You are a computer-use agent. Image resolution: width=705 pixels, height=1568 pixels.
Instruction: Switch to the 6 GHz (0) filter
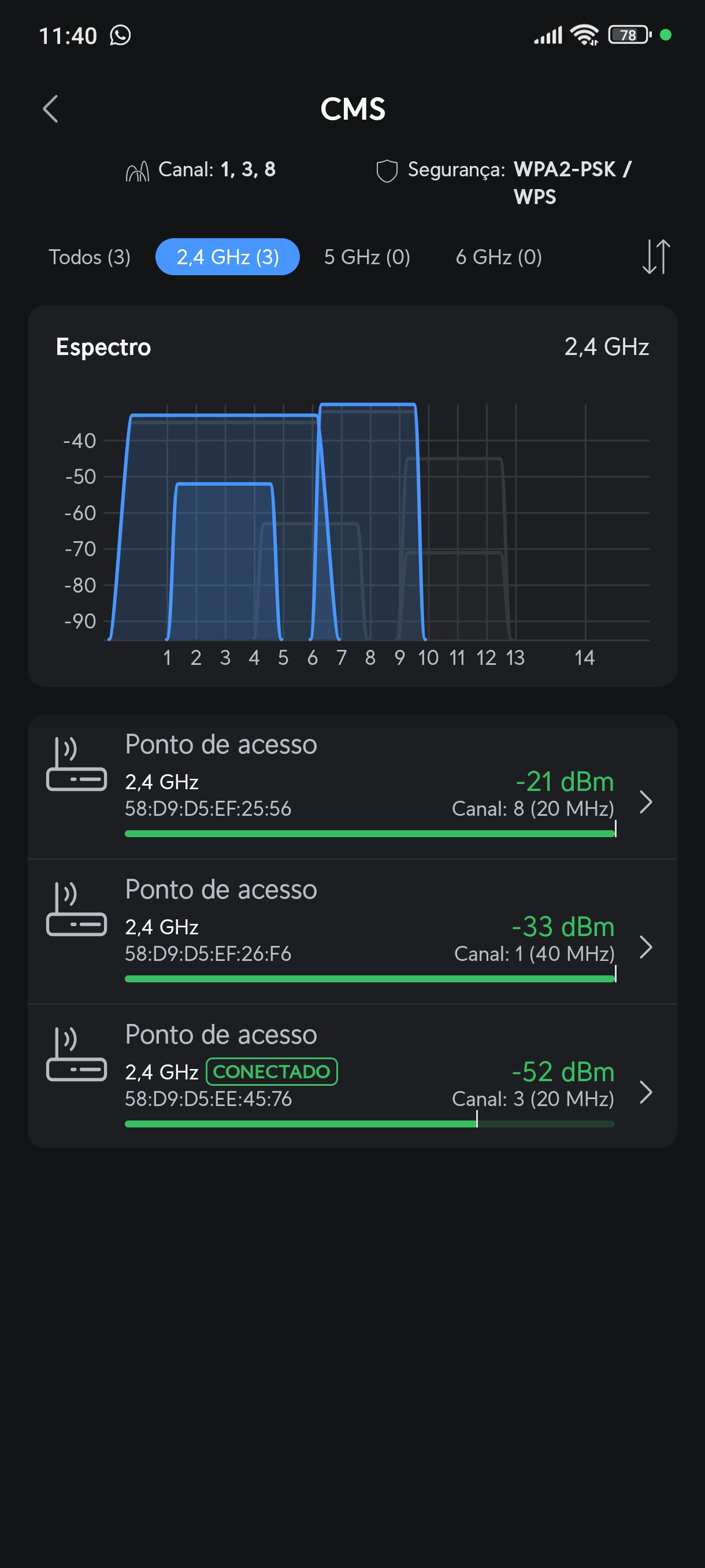pyautogui.click(x=498, y=257)
